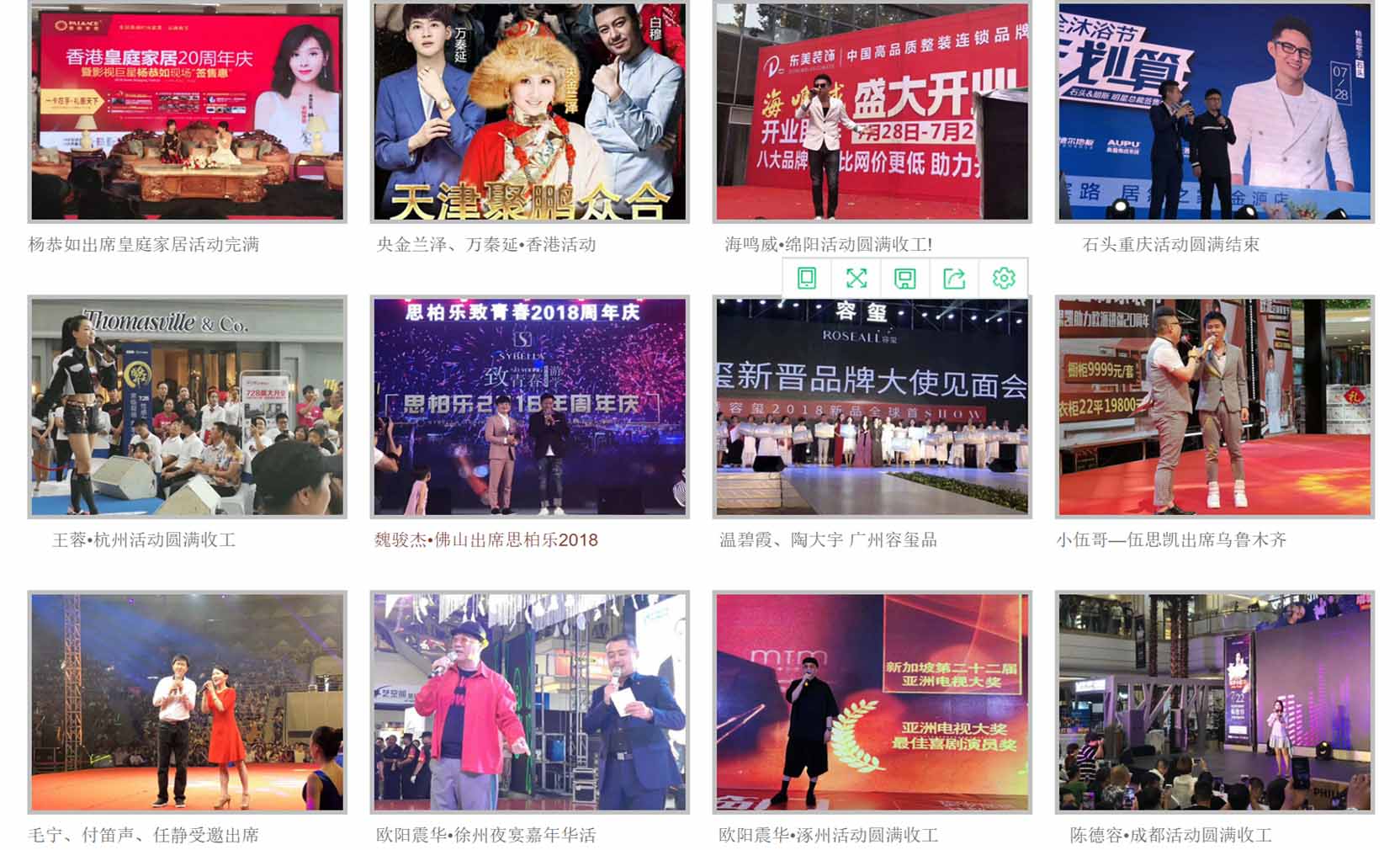Select the 石头重庆活动 photo tile

pos(1214,111)
